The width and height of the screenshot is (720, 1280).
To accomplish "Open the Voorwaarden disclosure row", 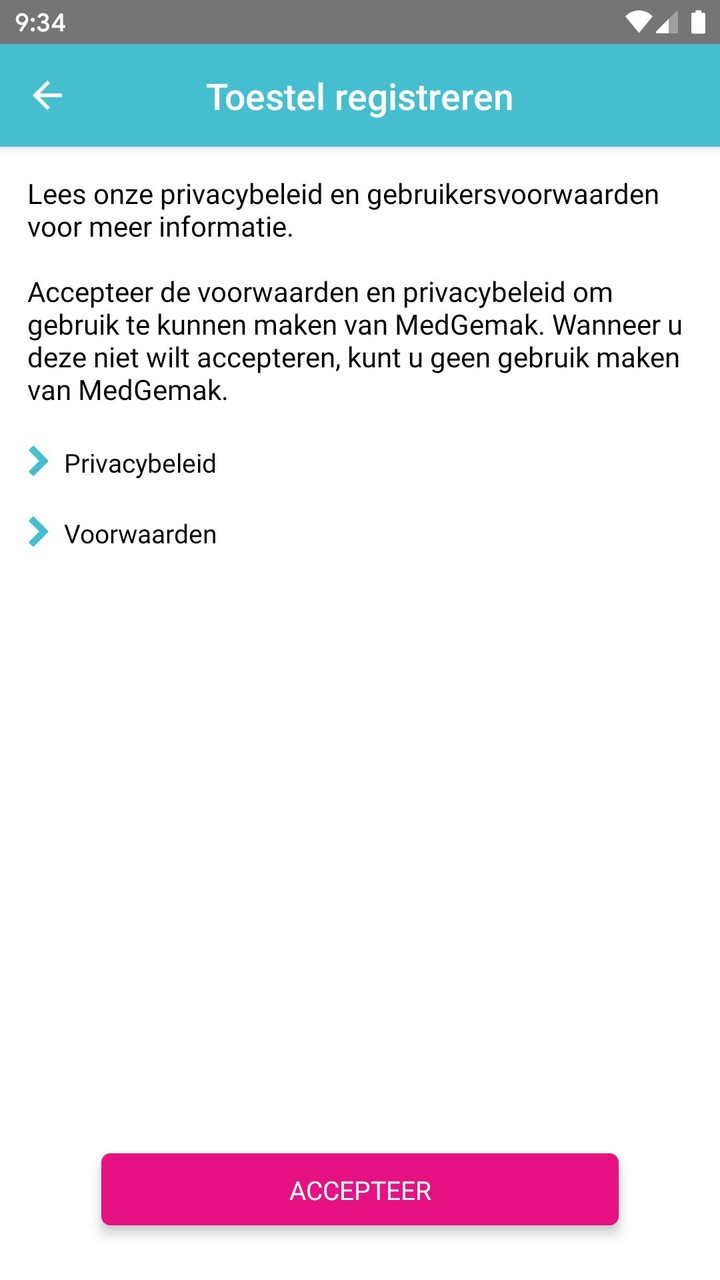I will (140, 533).
